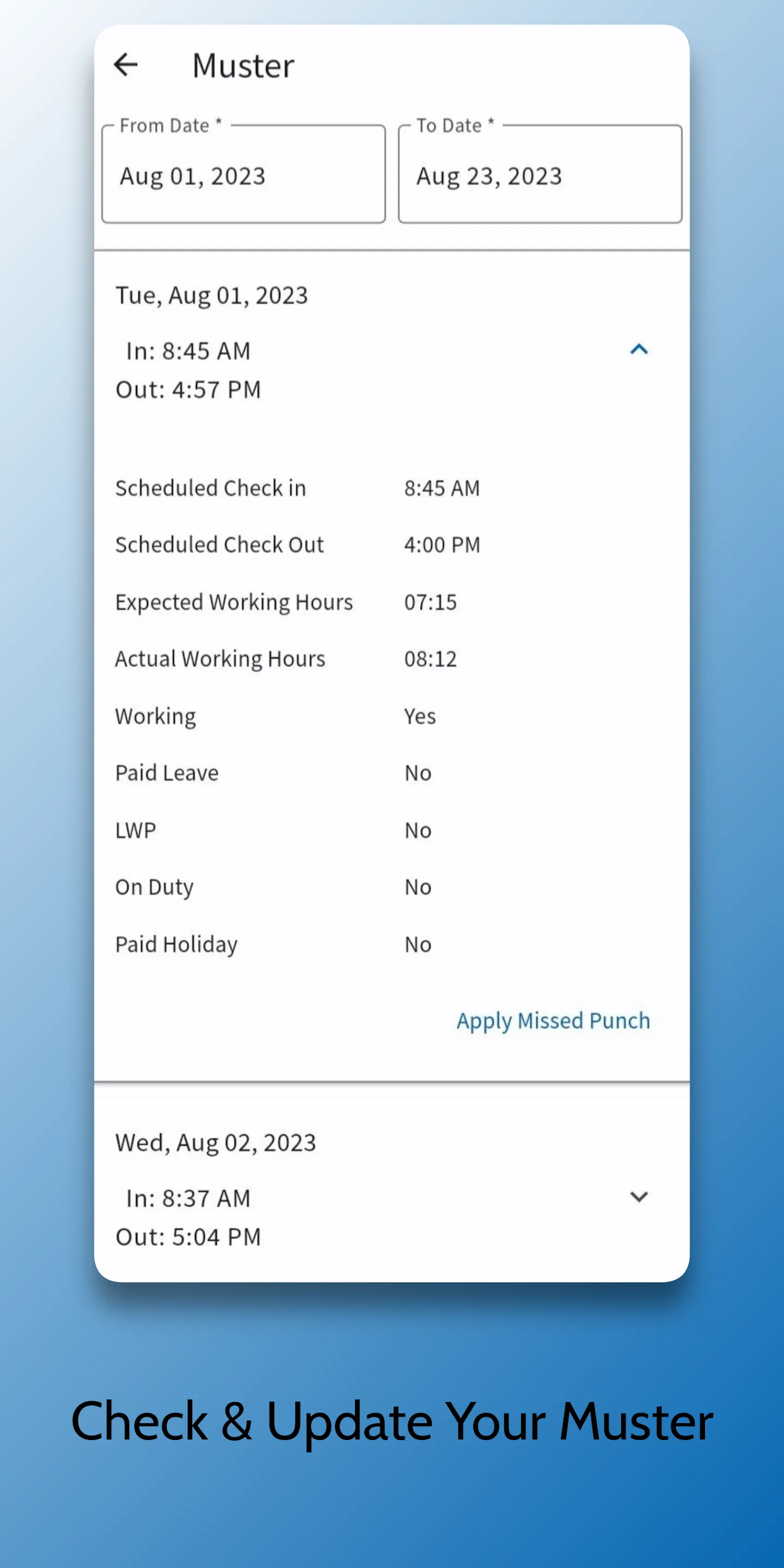
Task: Collapse the Tue, Aug 01 details chevron
Action: [x=638, y=350]
